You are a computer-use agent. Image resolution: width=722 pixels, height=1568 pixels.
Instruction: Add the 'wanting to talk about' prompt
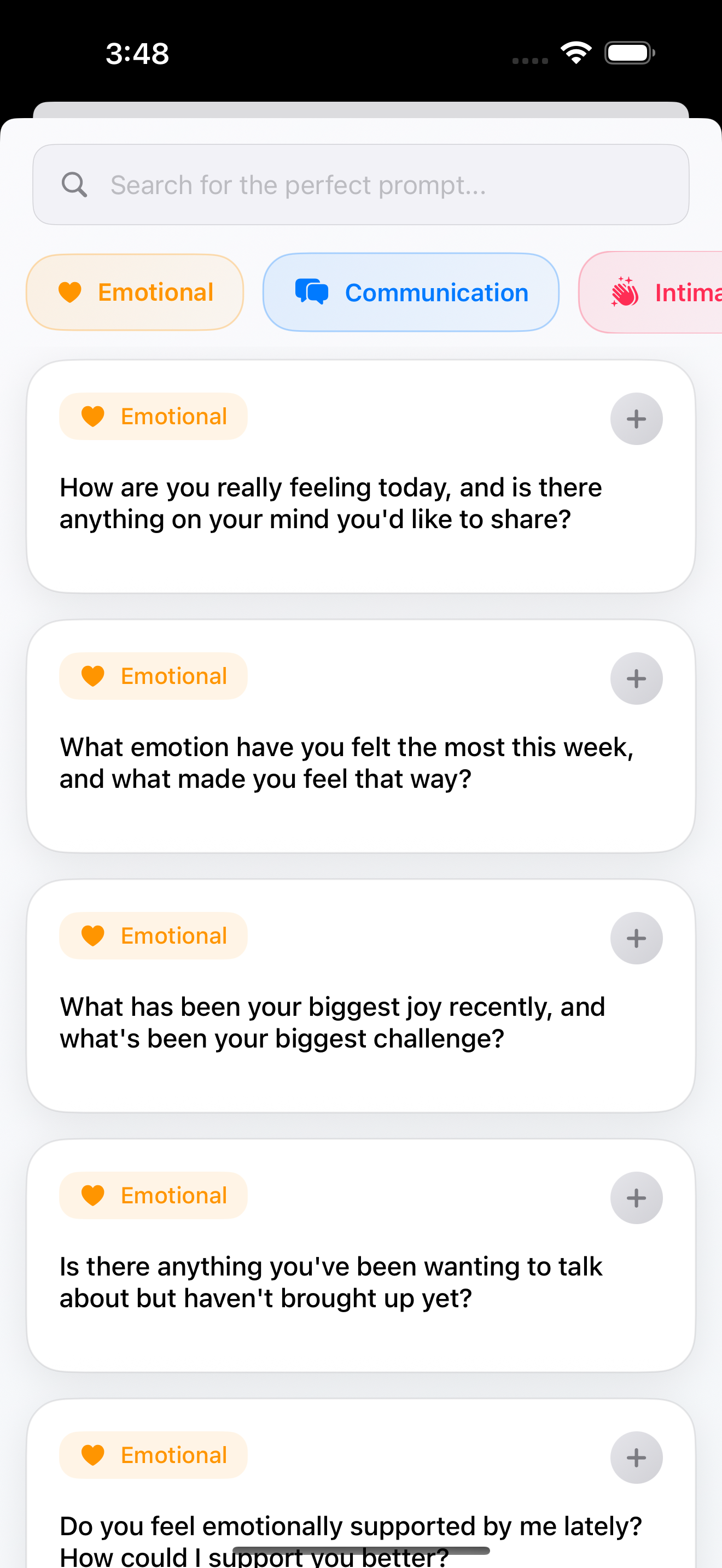tap(636, 1198)
